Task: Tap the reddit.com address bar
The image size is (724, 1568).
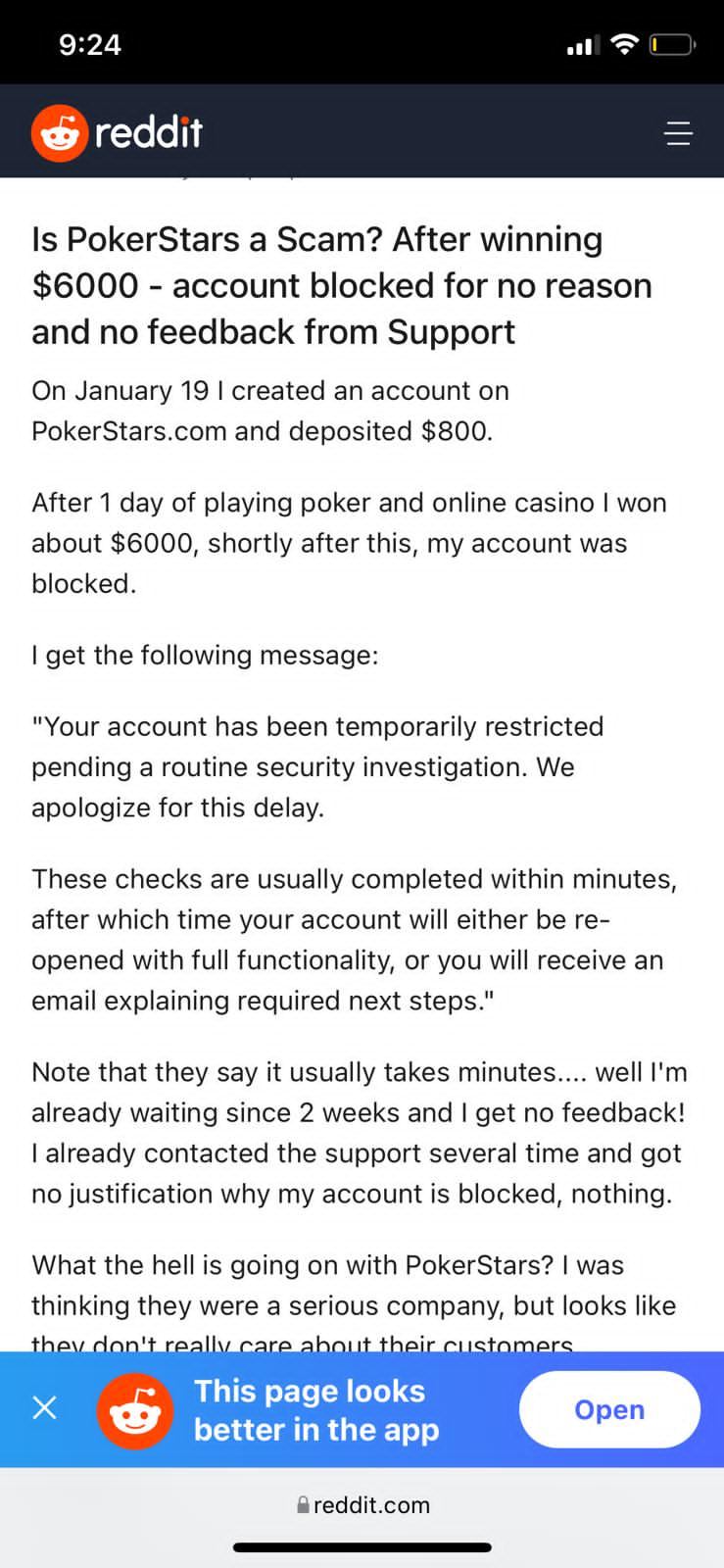Action: tap(362, 1504)
